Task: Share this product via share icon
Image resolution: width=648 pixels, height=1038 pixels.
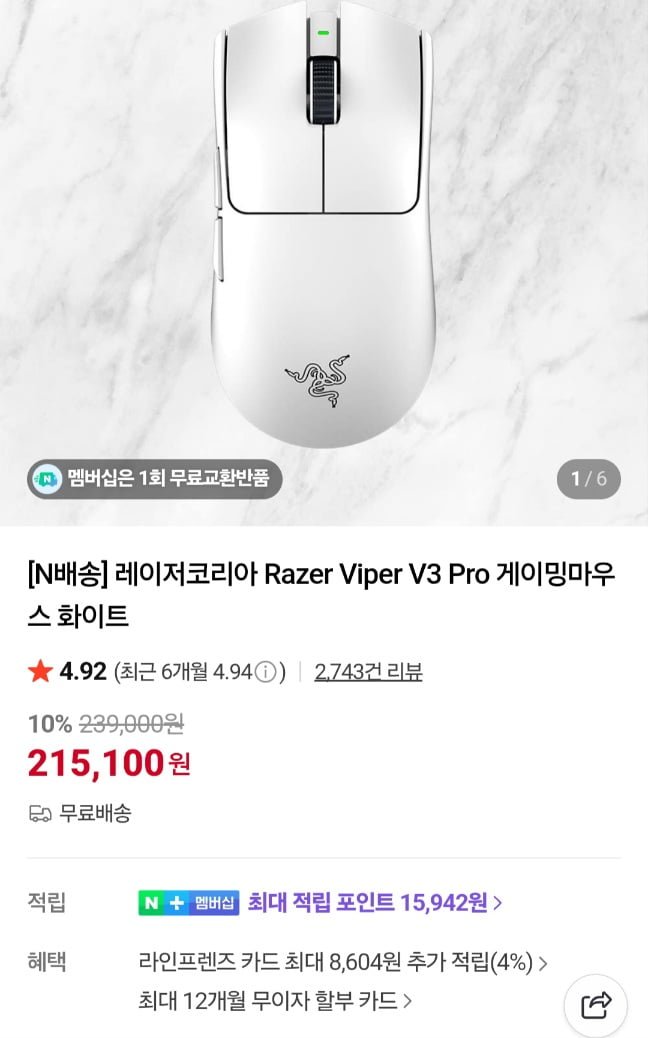Action: [596, 1003]
